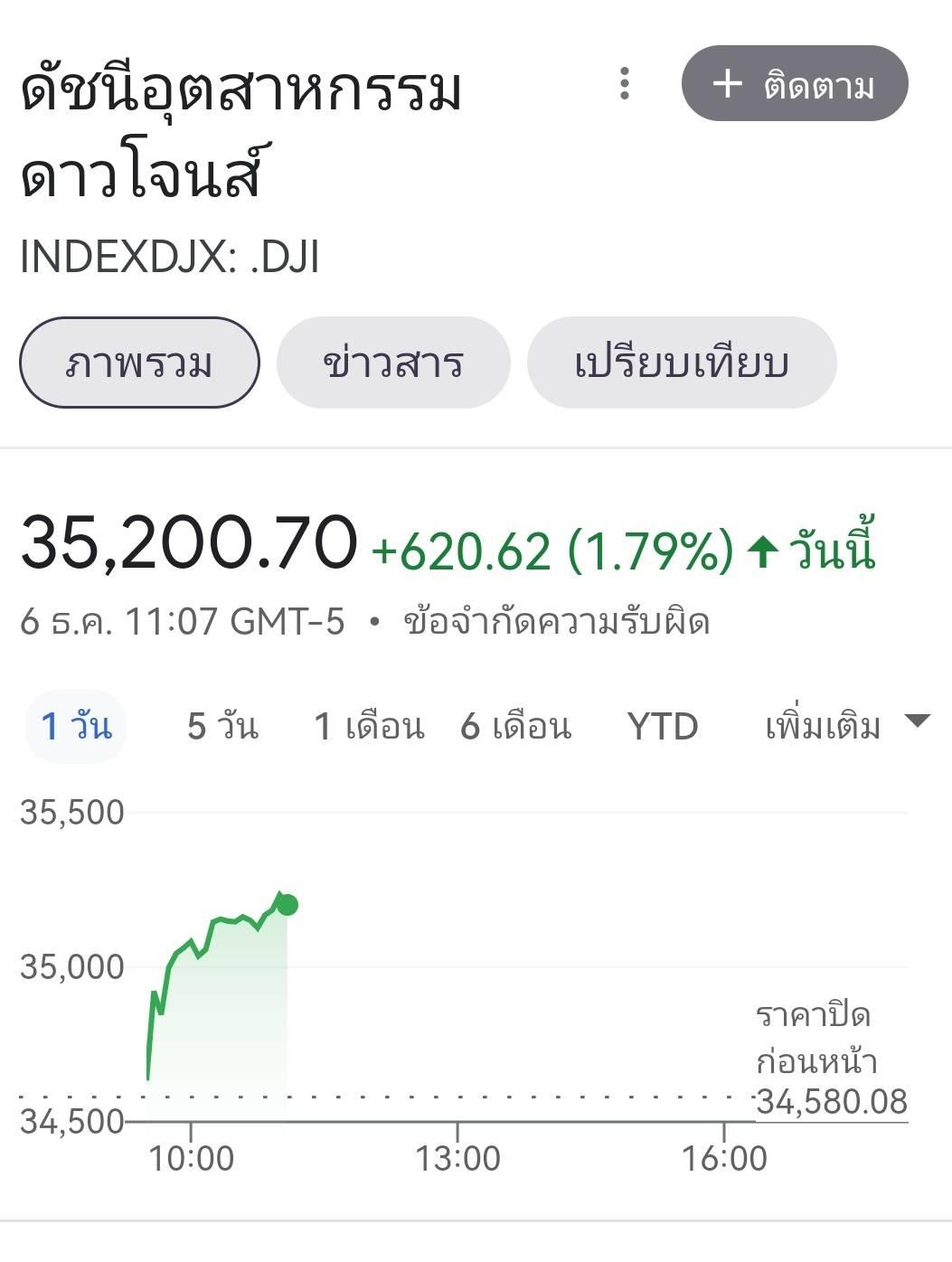The image size is (952, 1262).
Task: Switch chart to 5 วัน range
Action: 222,726
